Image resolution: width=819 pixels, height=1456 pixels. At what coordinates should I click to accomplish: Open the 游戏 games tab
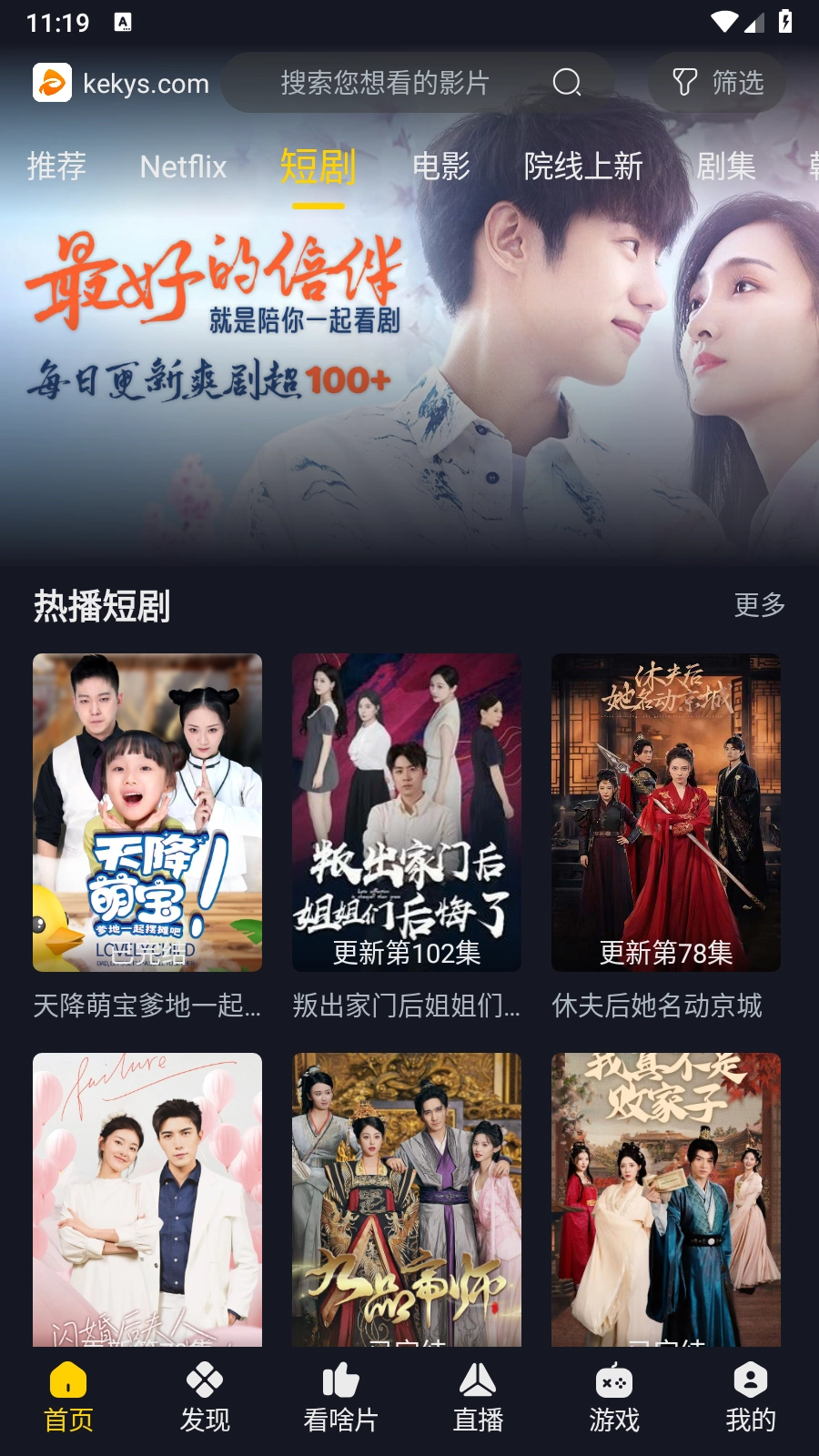(614, 1398)
